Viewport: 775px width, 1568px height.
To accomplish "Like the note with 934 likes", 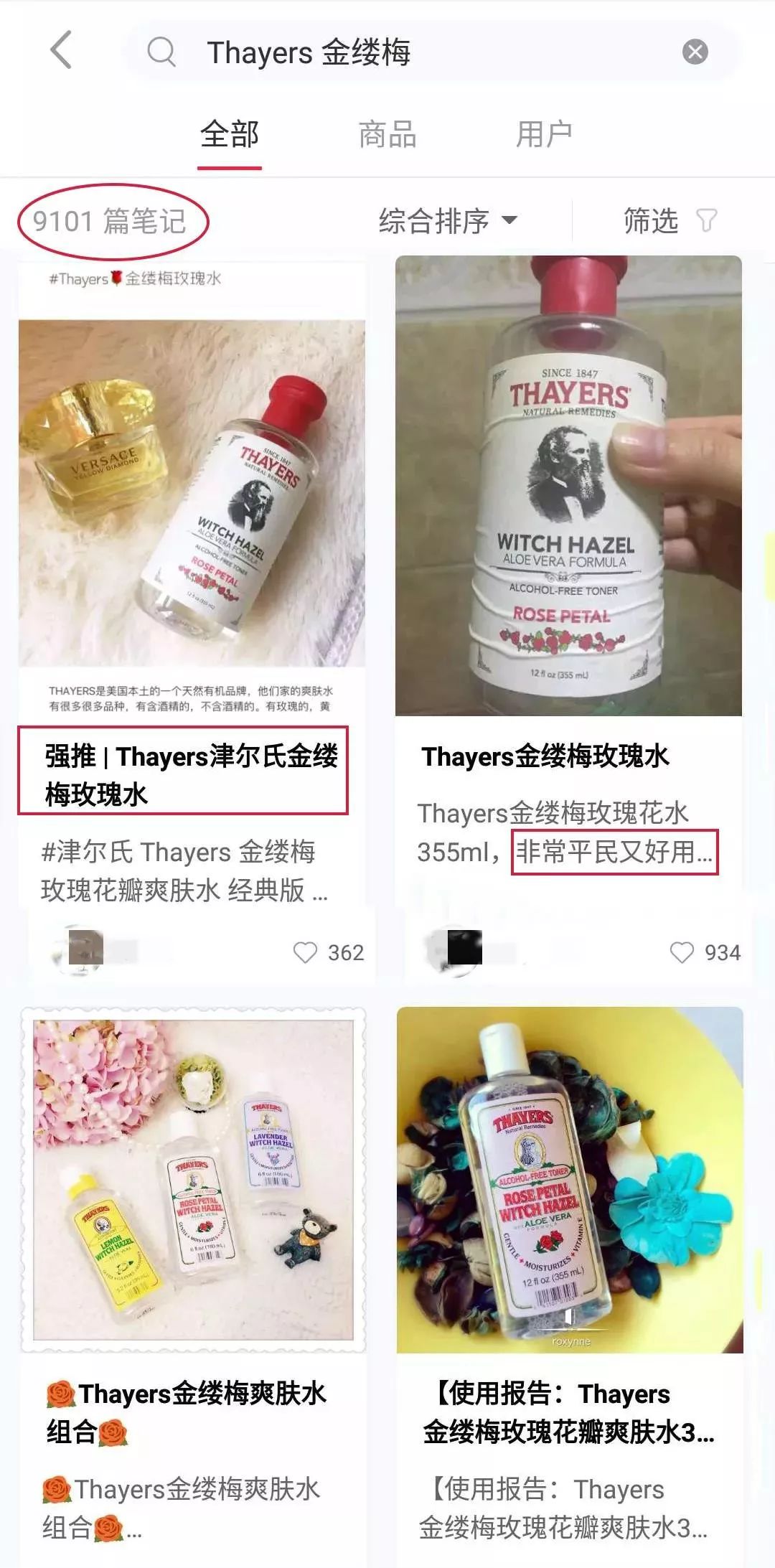I will coord(682,952).
